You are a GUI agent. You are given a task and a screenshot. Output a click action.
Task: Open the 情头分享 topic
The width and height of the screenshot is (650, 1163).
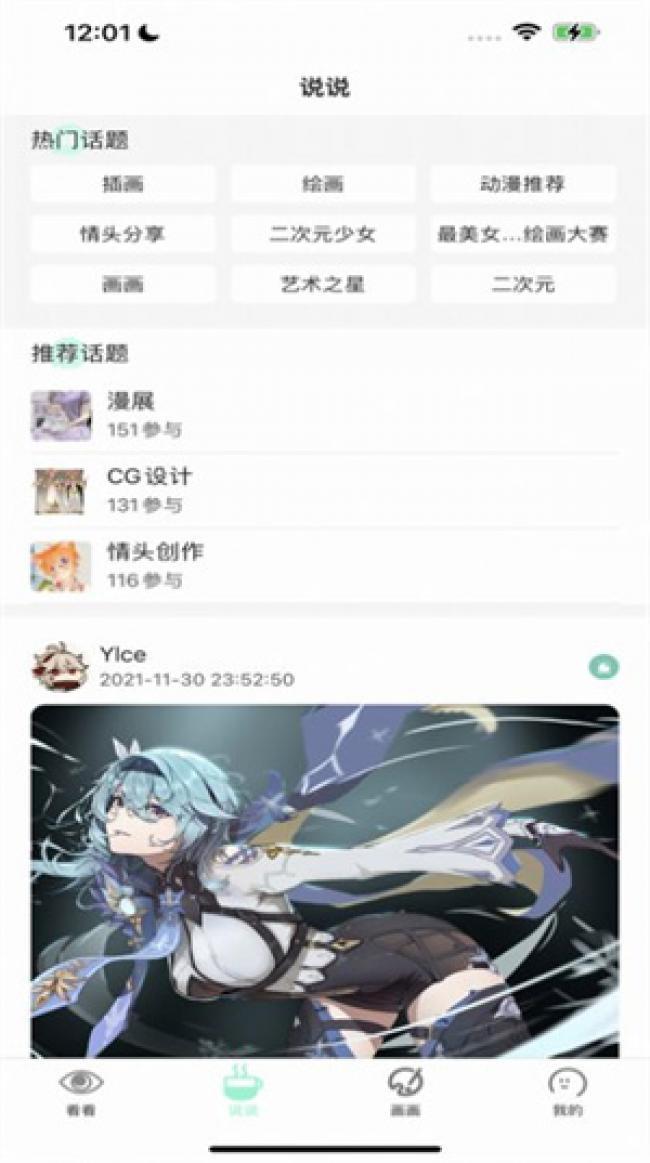click(123, 234)
